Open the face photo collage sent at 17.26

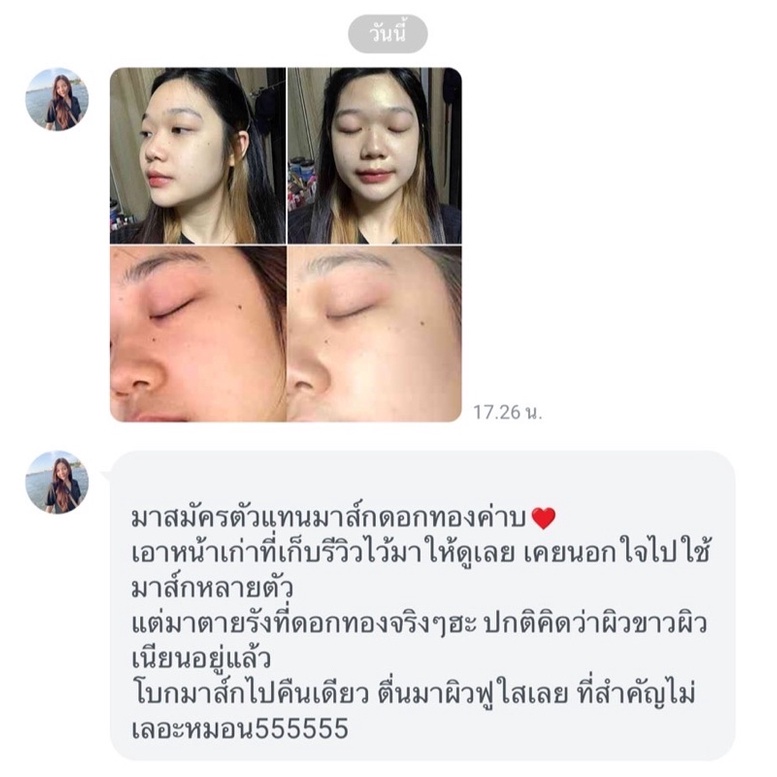[285, 245]
